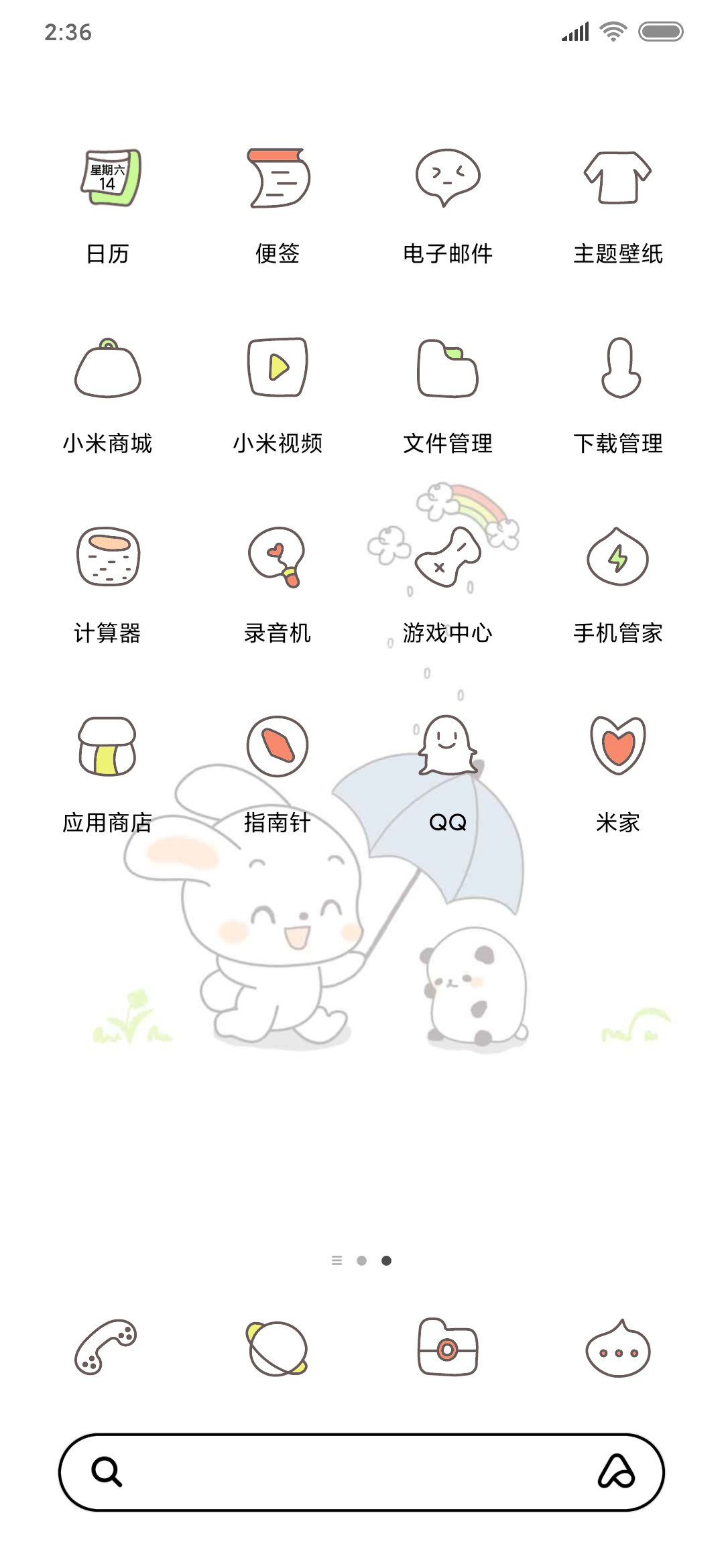Open the phone dialer in dock

point(106,1348)
